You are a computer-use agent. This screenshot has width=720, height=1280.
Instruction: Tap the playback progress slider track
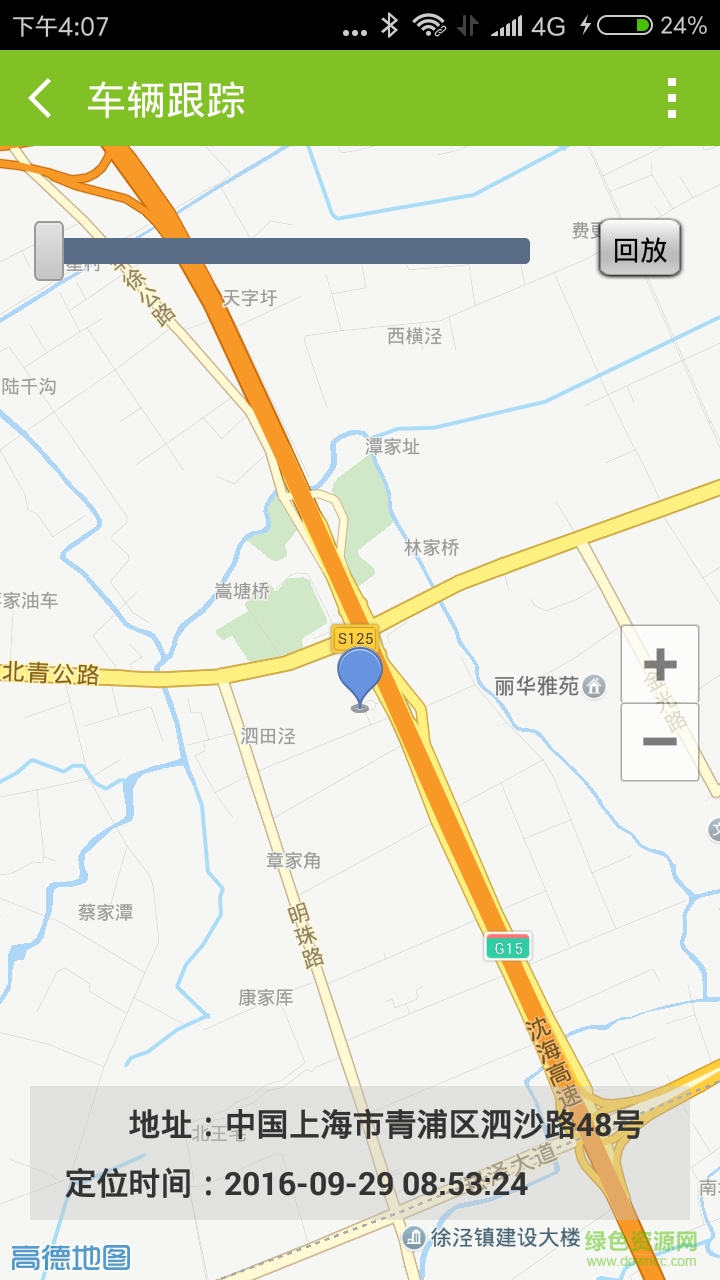pos(295,251)
